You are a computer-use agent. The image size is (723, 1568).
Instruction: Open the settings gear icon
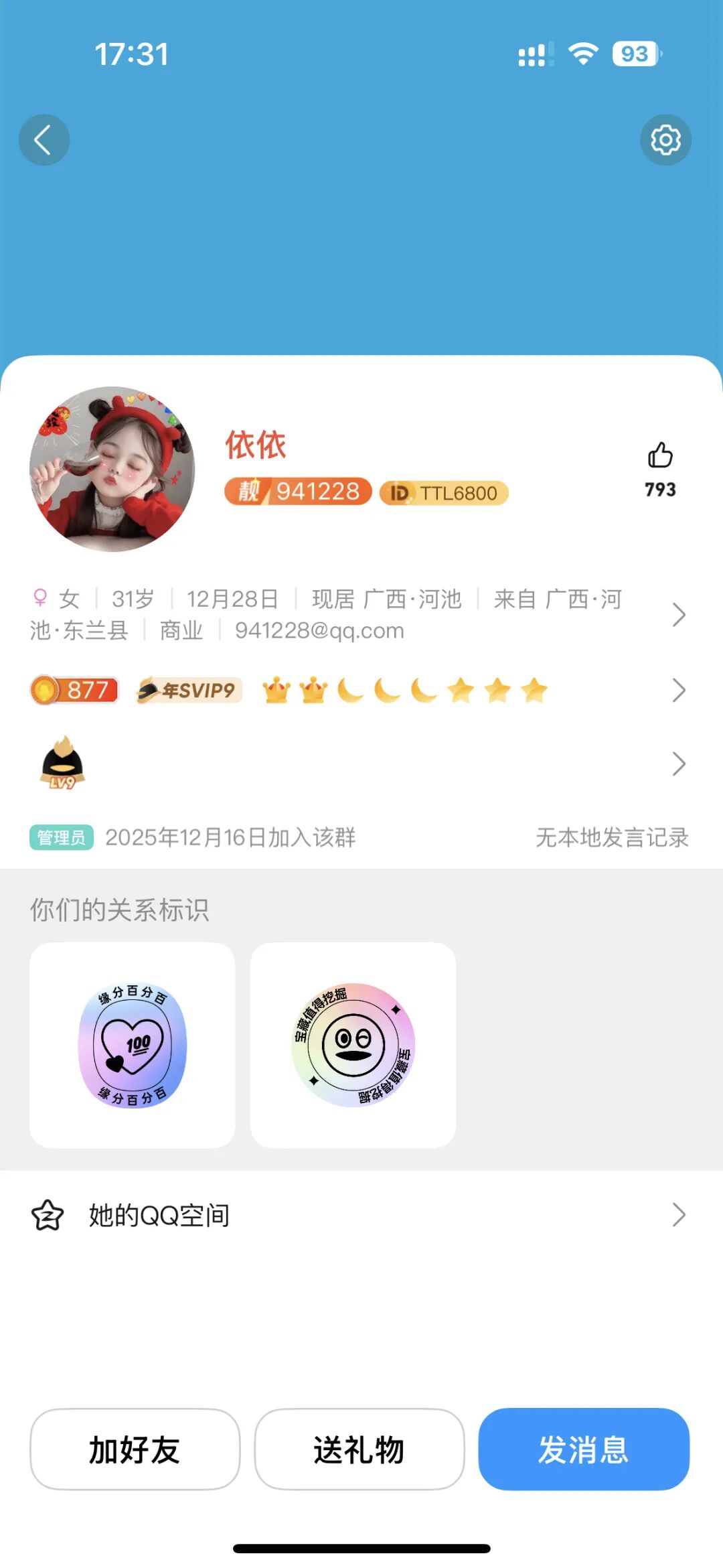point(665,140)
